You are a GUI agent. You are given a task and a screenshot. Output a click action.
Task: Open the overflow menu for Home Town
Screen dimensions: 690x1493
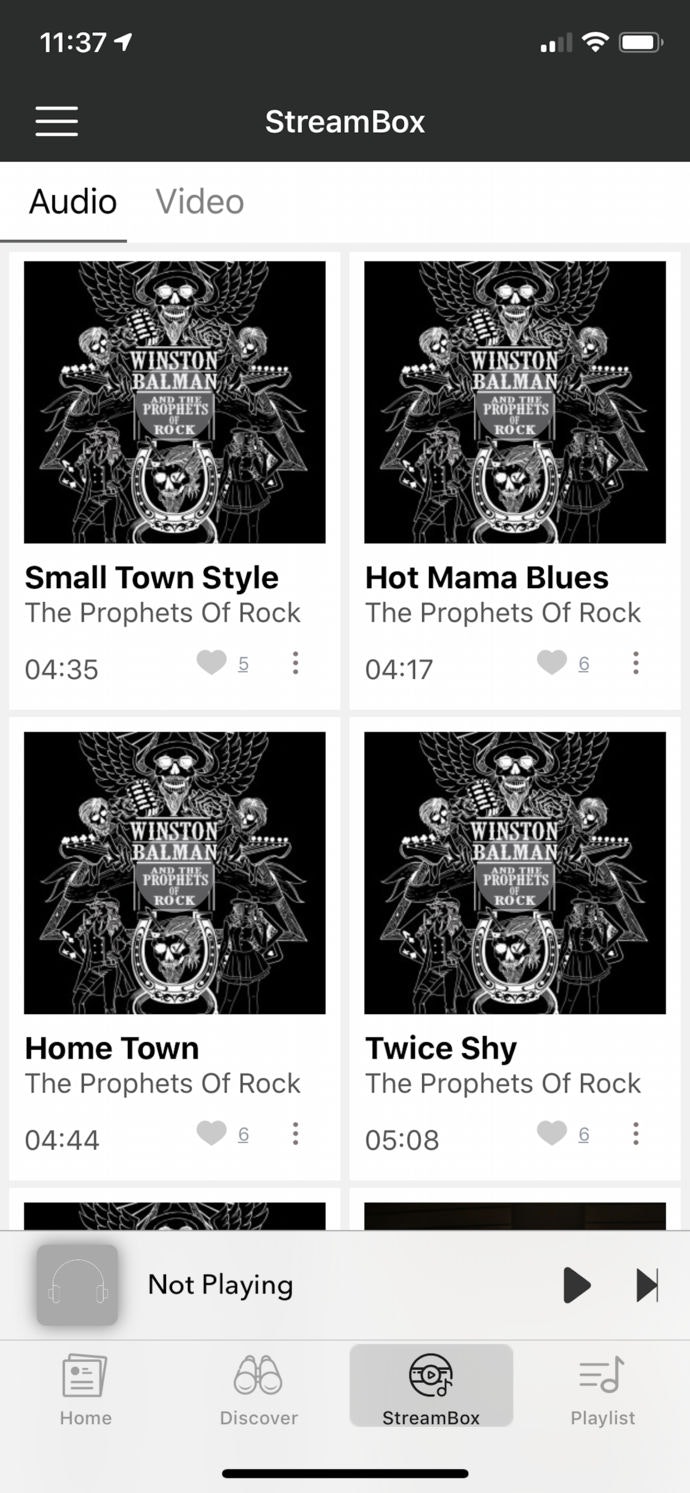coord(295,1133)
